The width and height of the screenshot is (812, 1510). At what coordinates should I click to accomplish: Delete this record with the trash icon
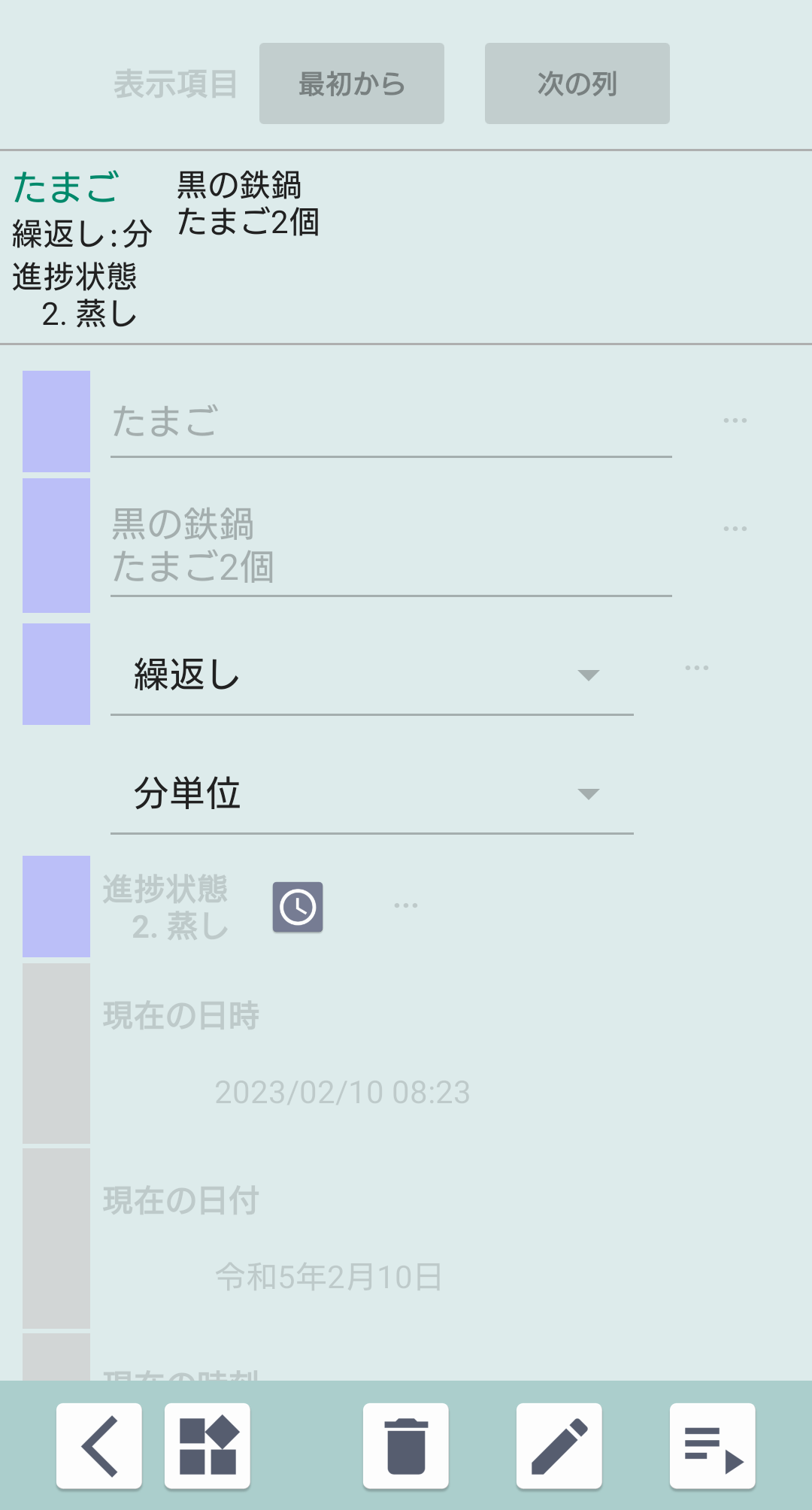pyautogui.click(x=406, y=1445)
